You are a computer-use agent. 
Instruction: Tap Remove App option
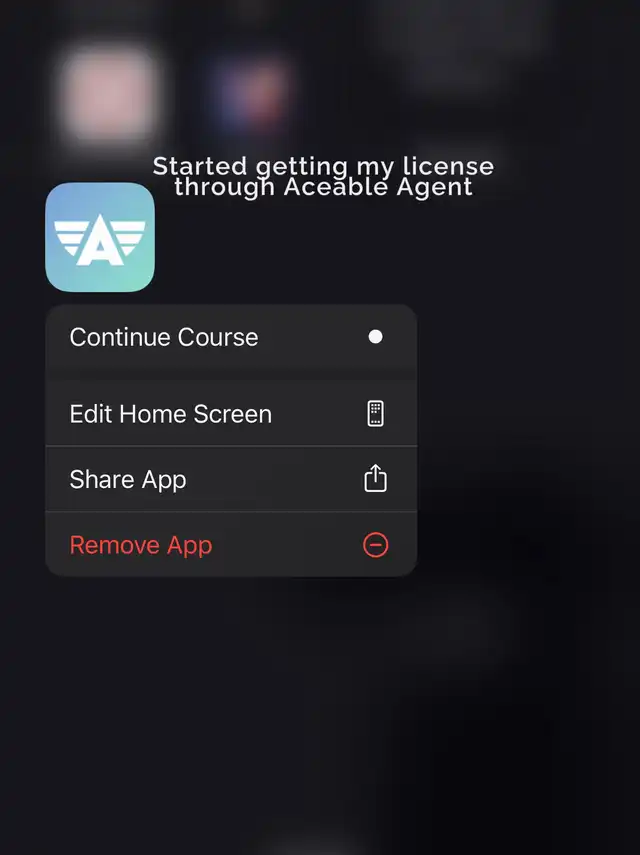[230, 546]
